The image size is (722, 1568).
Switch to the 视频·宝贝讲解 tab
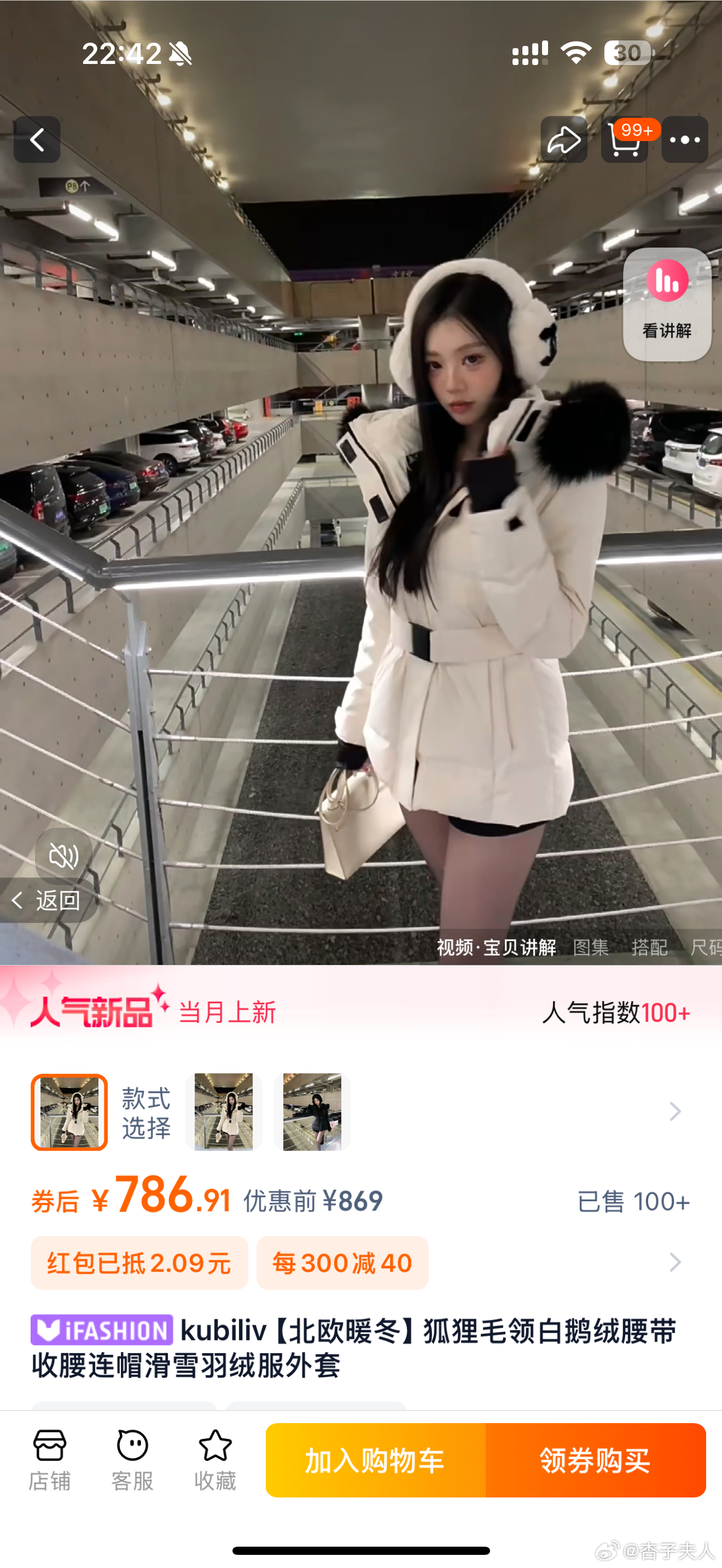(x=496, y=947)
